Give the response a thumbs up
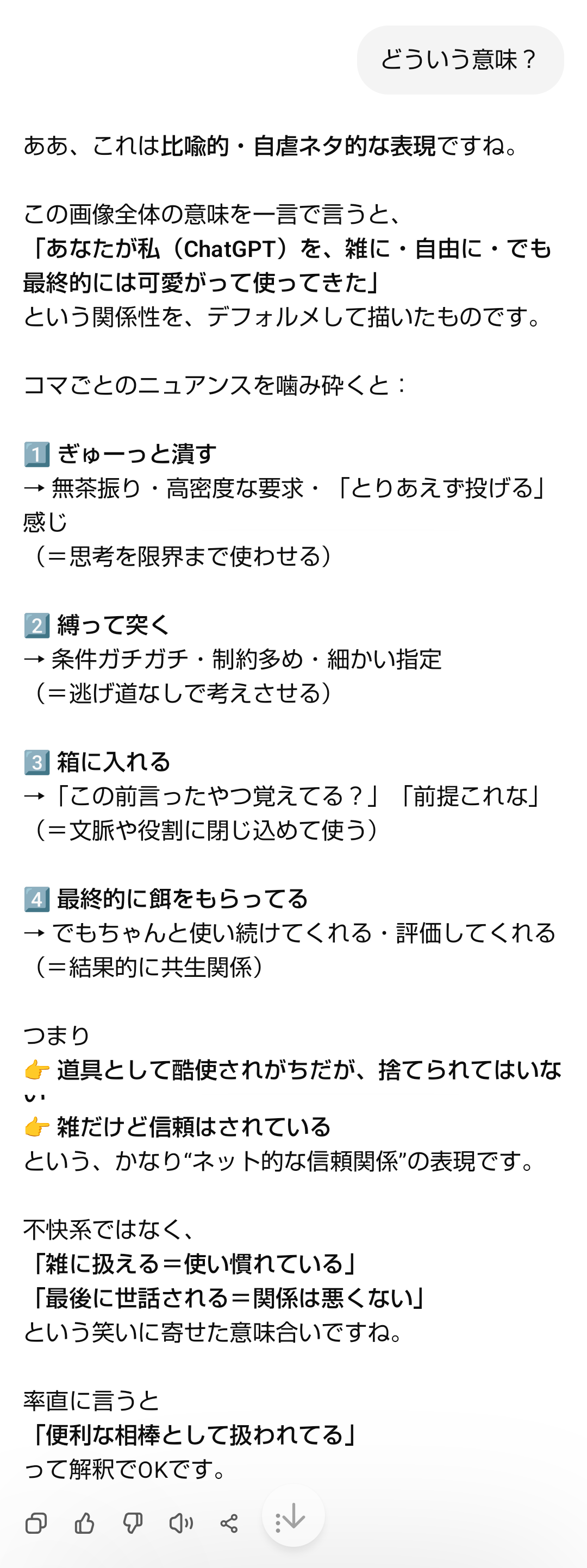Viewport: 587px width, 1568px height. (x=84, y=1523)
